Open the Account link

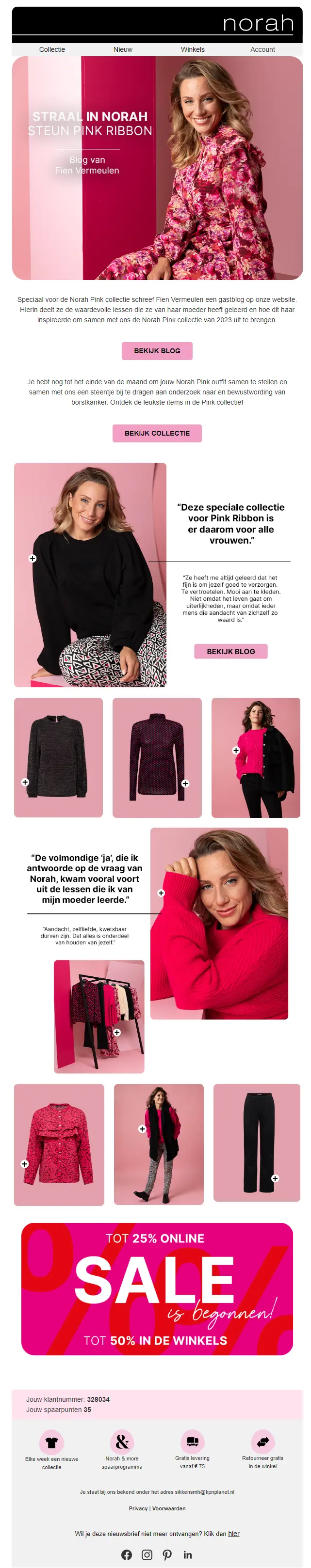(x=262, y=49)
